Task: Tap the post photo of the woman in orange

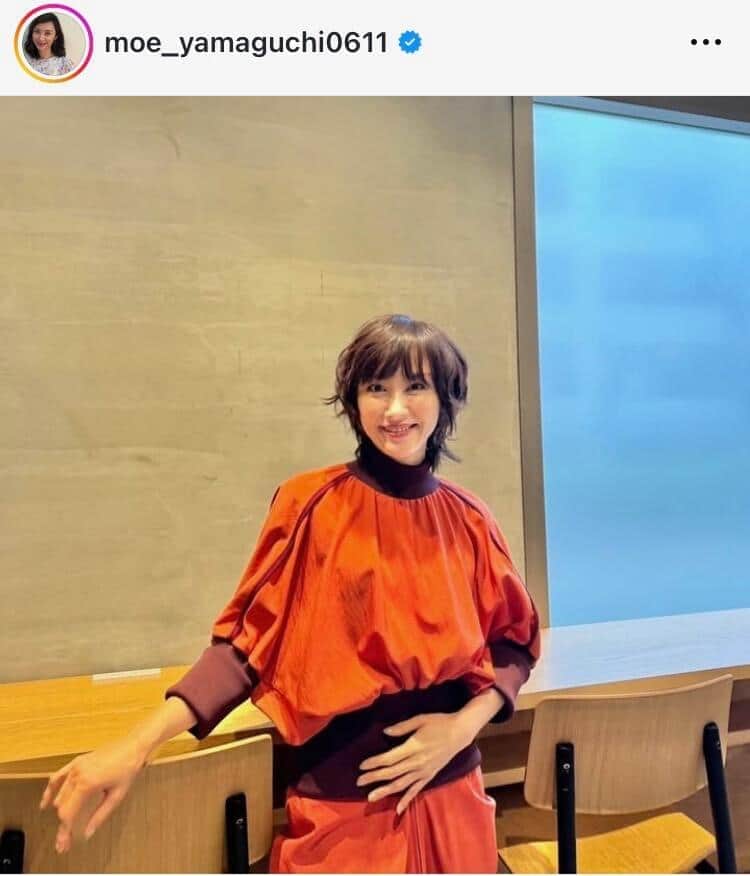Action: click(x=375, y=486)
